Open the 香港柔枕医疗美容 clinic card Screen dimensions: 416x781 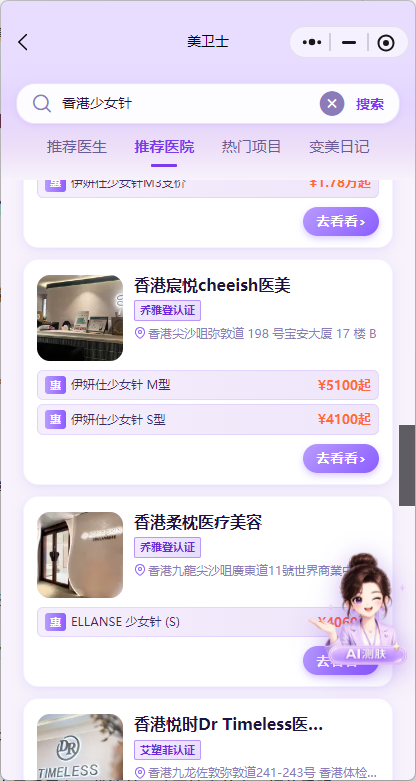(x=208, y=591)
